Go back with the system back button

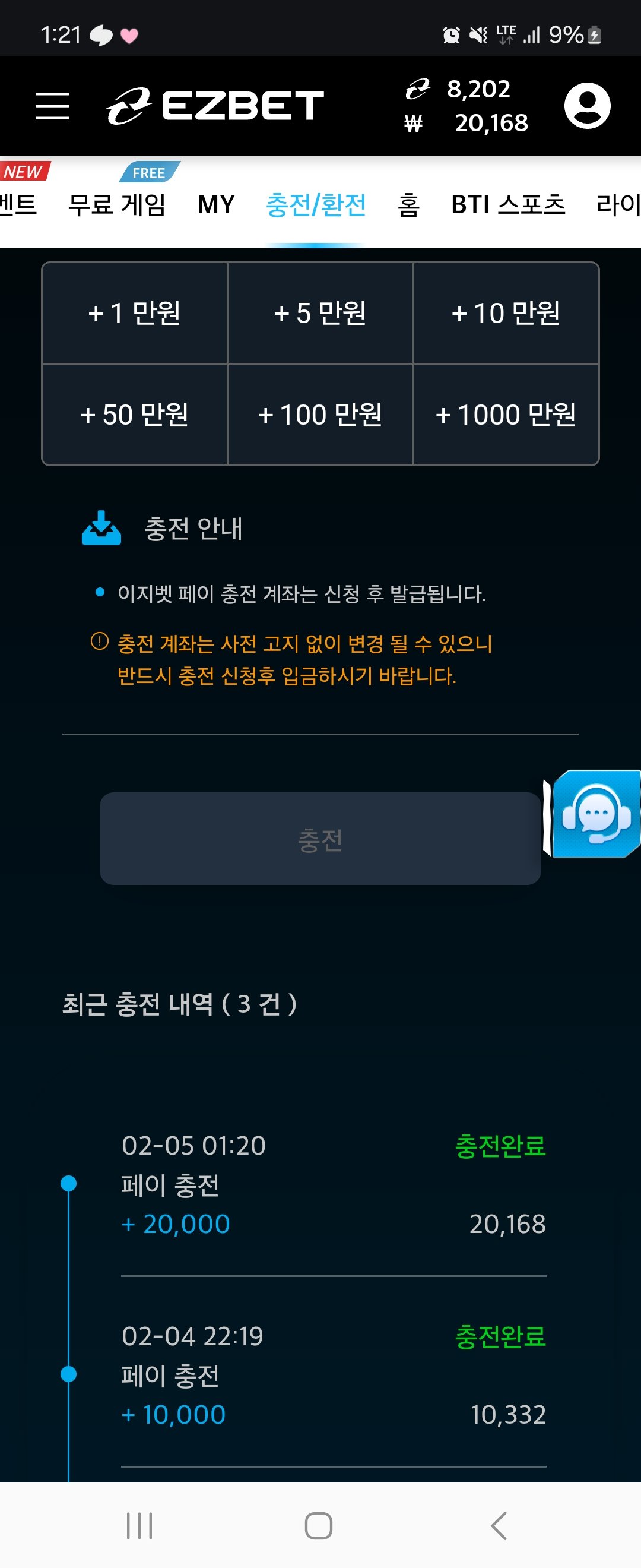point(499,1525)
